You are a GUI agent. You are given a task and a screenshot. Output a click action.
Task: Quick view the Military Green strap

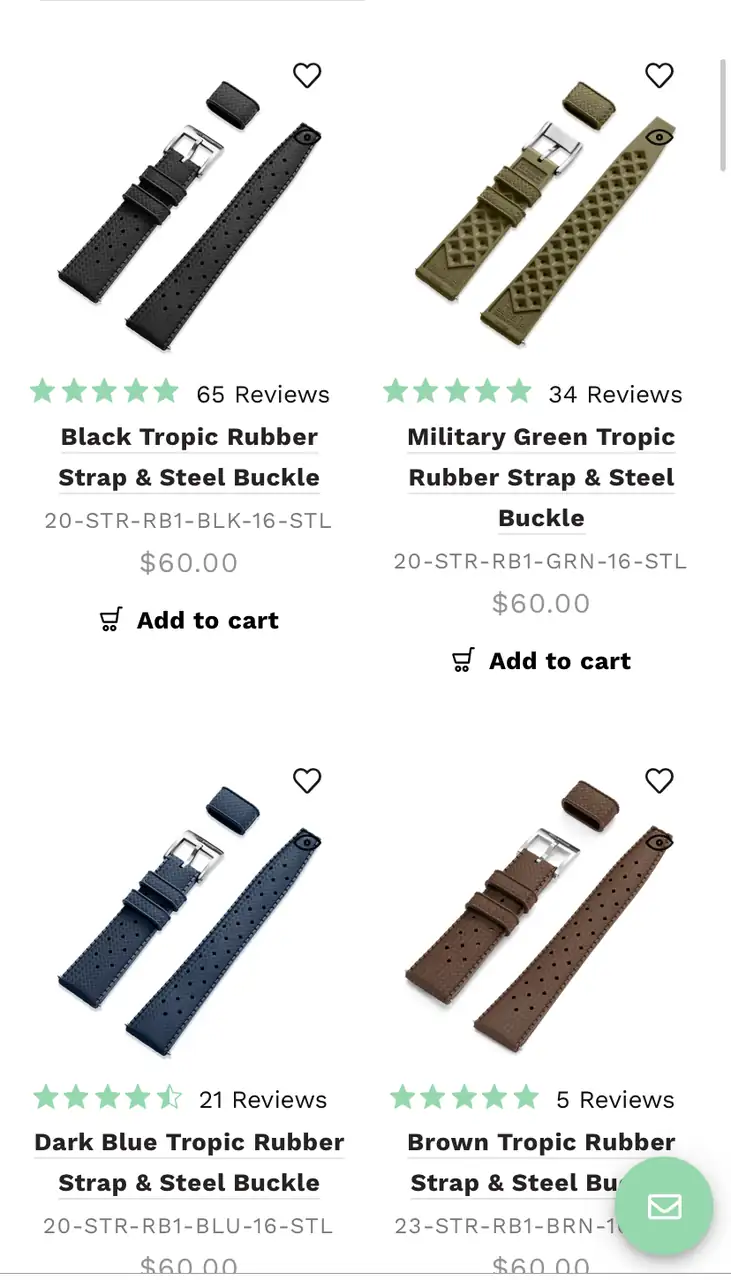point(659,138)
